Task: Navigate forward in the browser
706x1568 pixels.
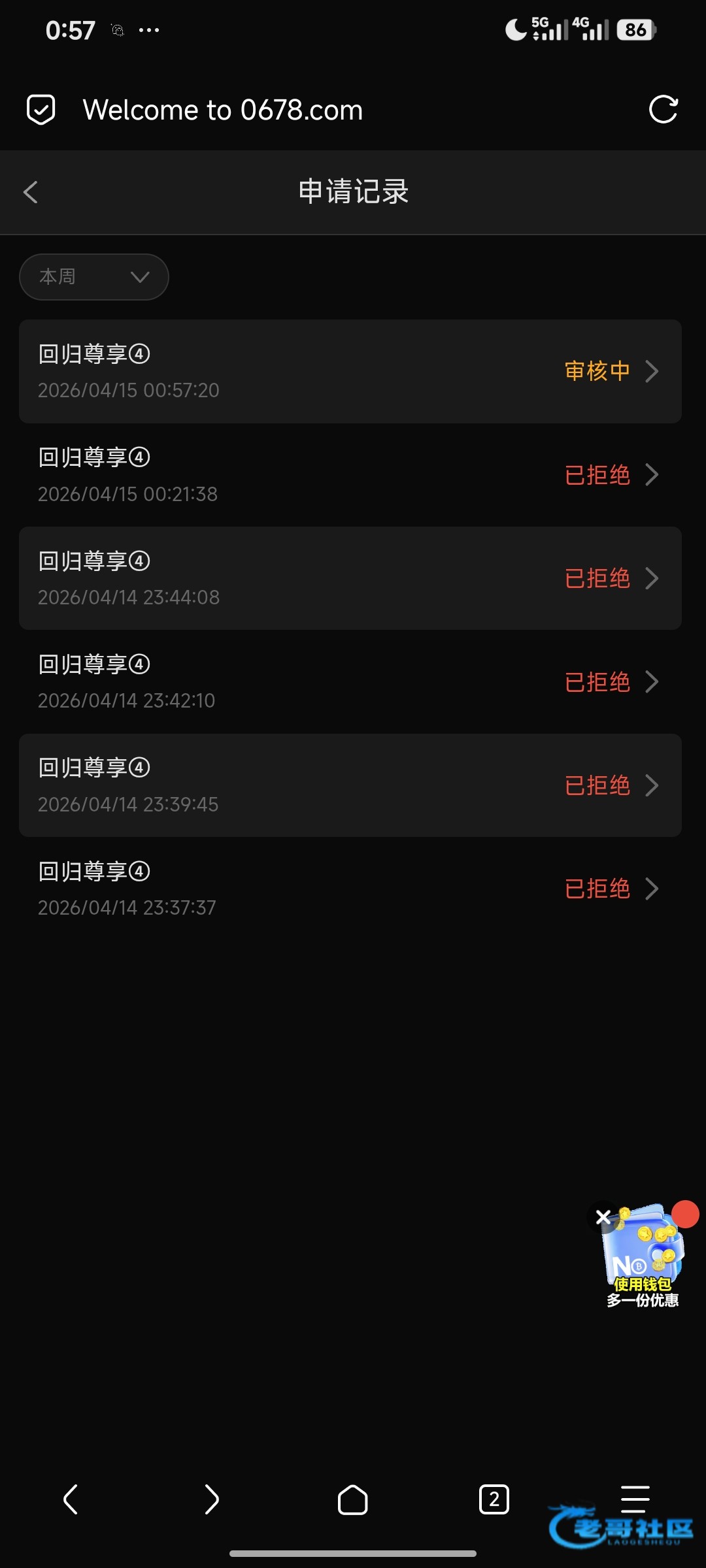Action: [211, 1499]
